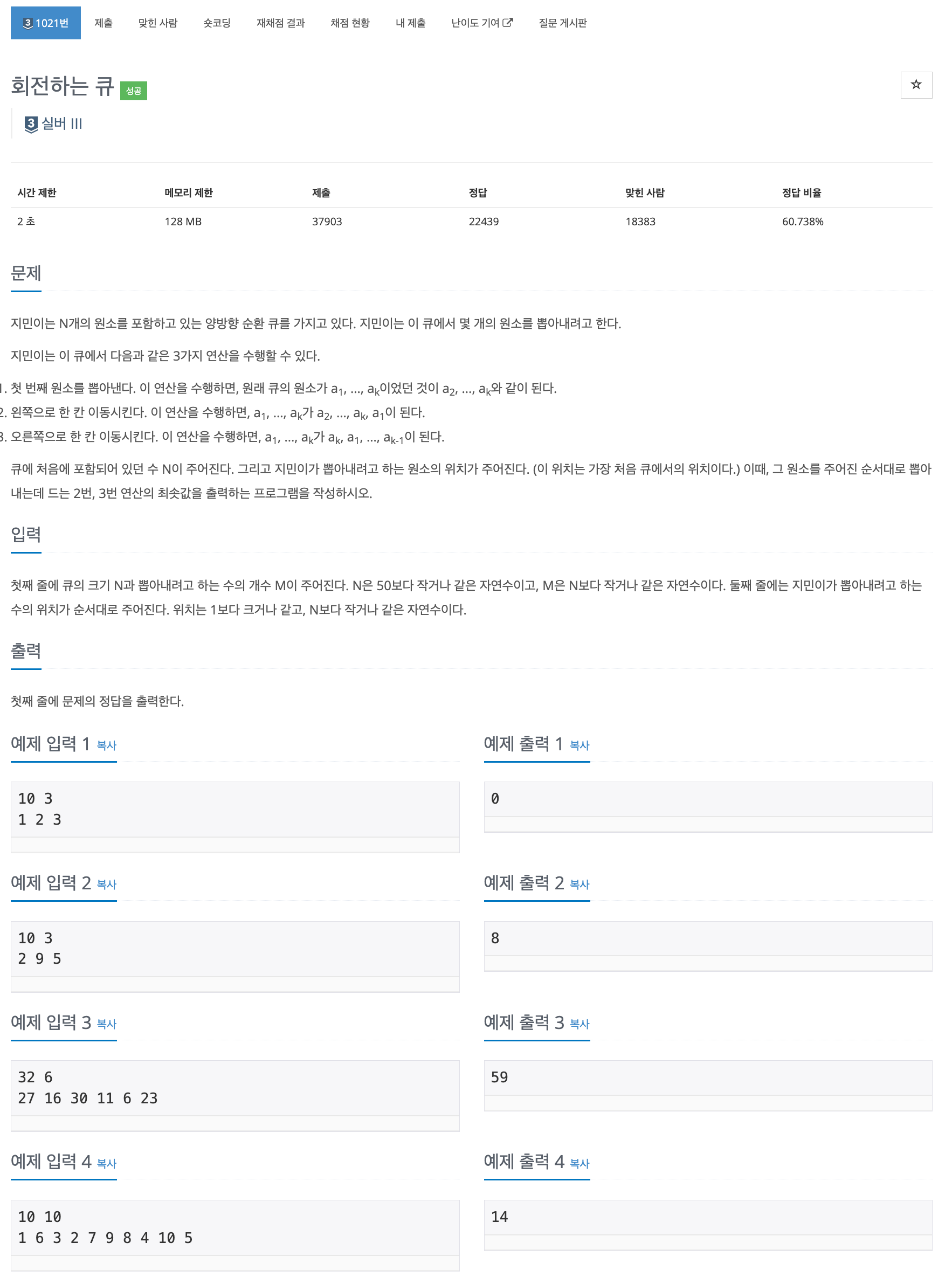Copy 예제 입력 4
This screenshot has width=952, height=1285.
(107, 1163)
